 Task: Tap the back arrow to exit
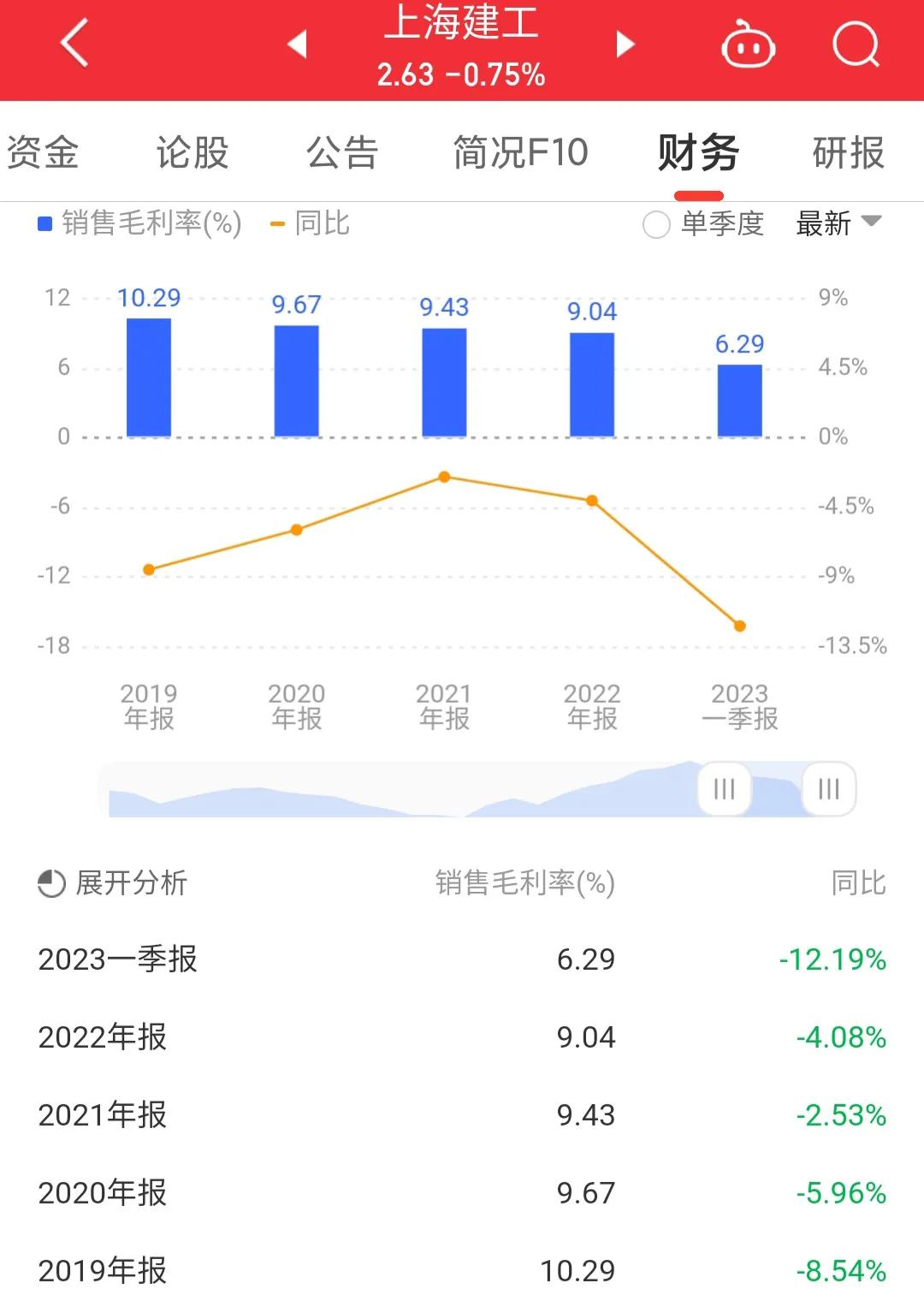coord(73,45)
